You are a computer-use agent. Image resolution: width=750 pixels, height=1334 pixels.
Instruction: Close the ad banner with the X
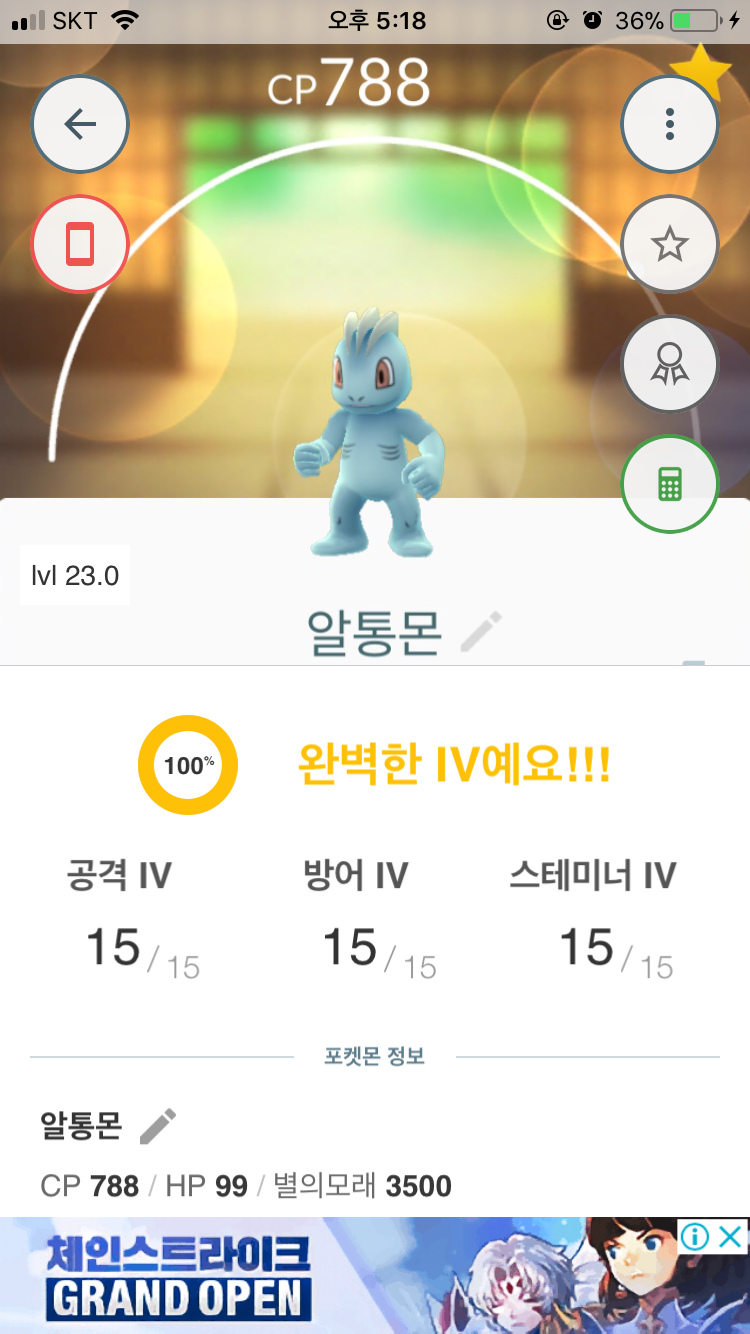point(731,1237)
